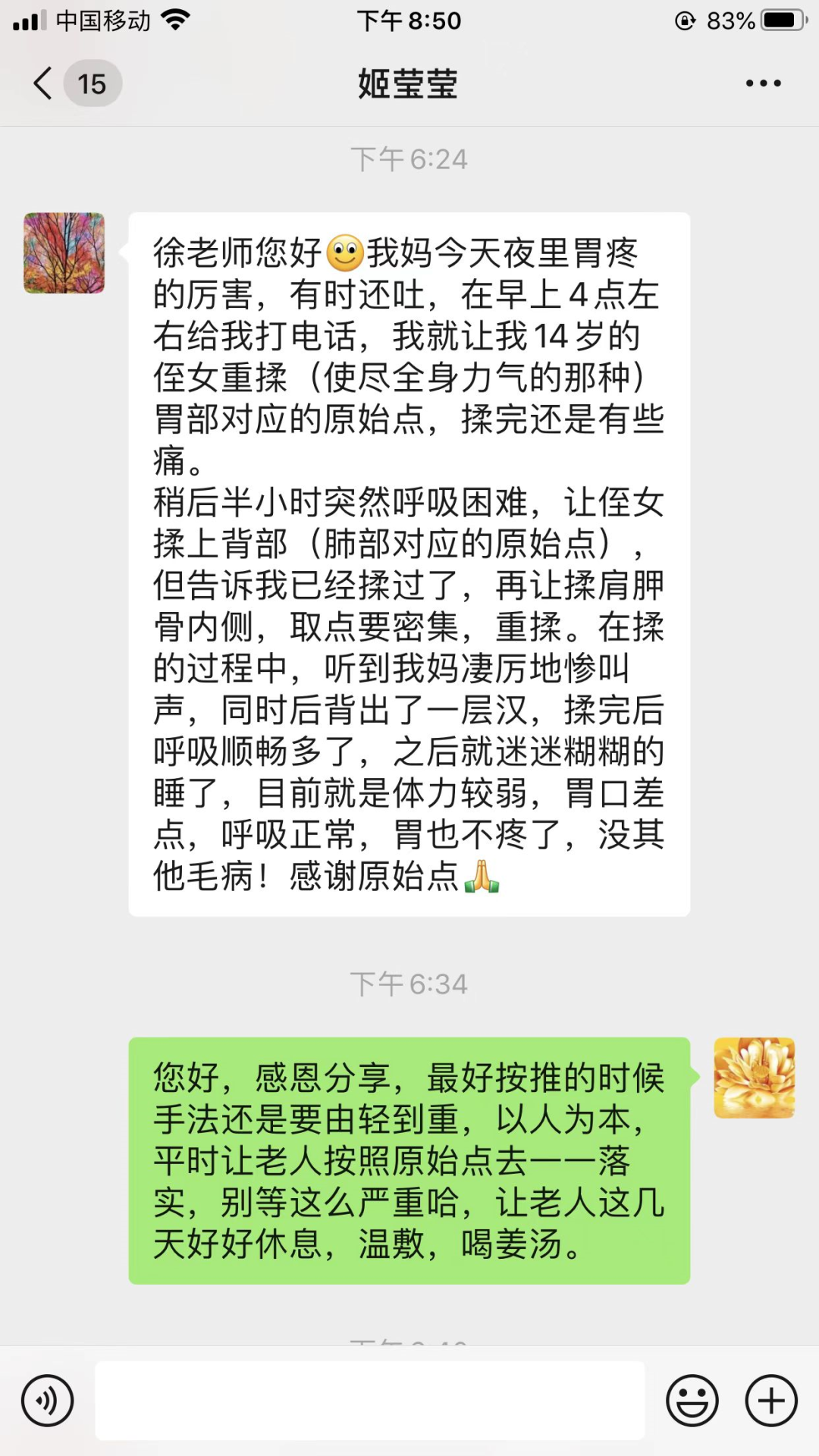Tap your golden flower avatar

(755, 1079)
